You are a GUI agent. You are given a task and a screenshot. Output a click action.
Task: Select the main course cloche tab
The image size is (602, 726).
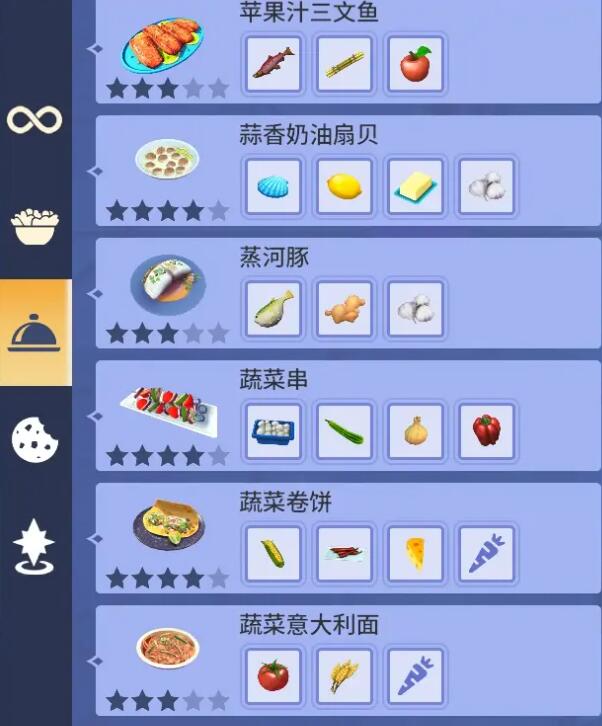[35, 333]
